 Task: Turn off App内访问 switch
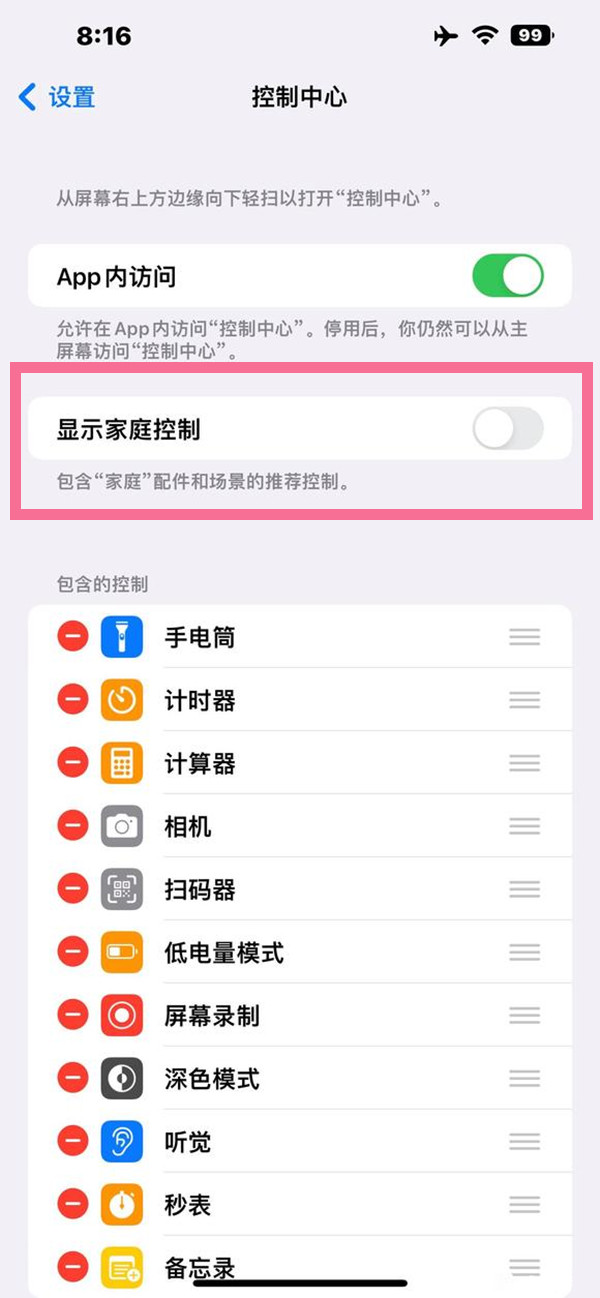point(507,276)
